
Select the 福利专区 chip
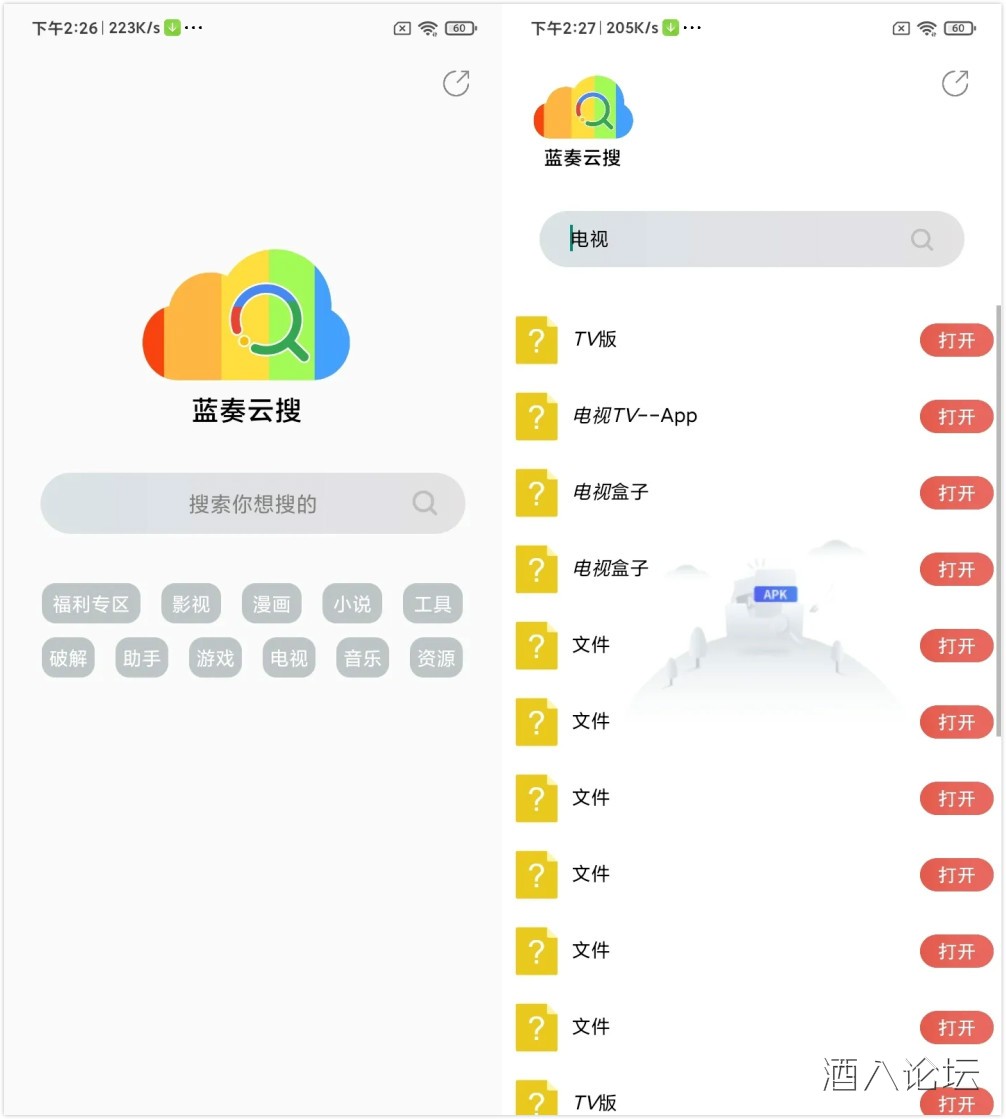91,604
